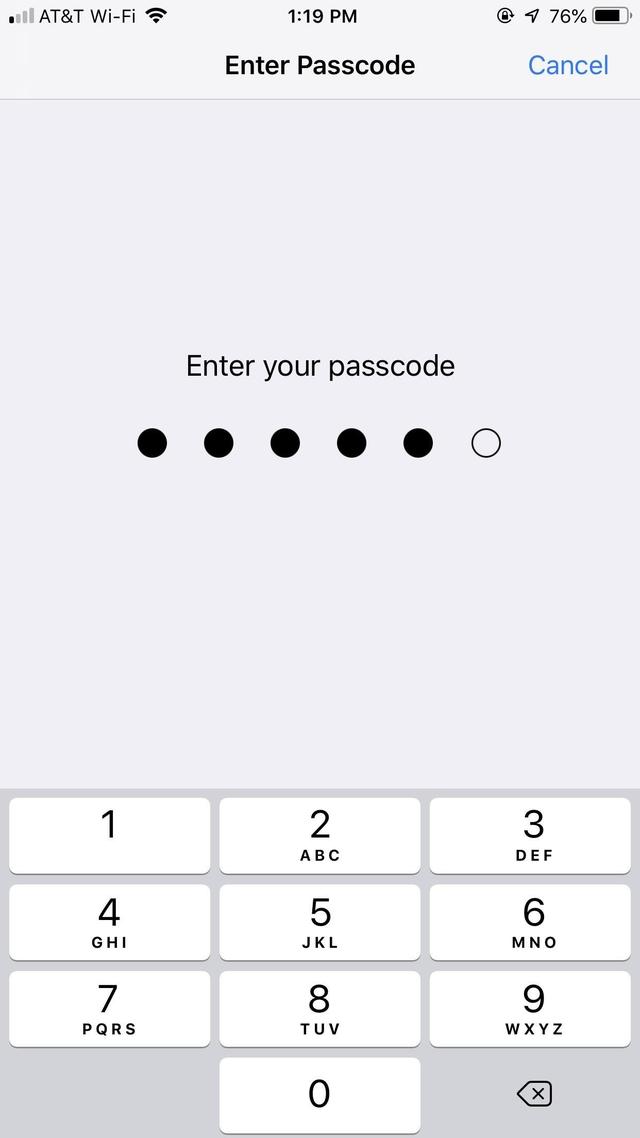The image size is (640, 1138).
Task: Enter digit 9 WXYZ
Action: tap(534, 1009)
